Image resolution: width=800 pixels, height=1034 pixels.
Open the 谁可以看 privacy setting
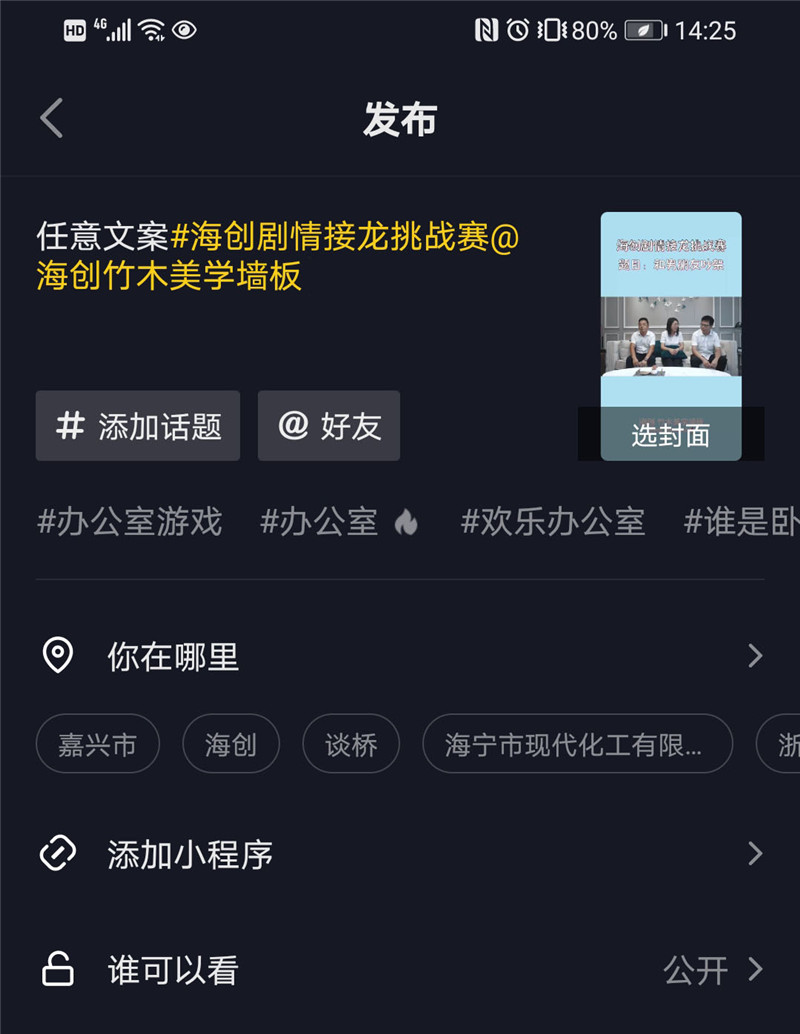(x=400, y=970)
